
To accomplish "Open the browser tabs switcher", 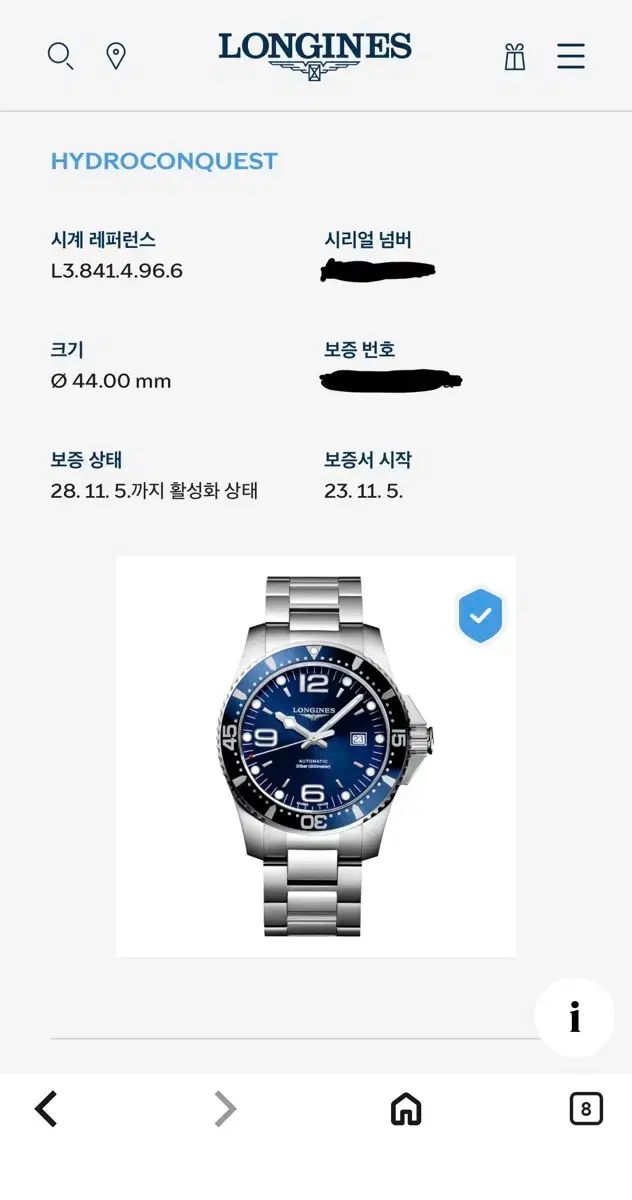I will [586, 1109].
